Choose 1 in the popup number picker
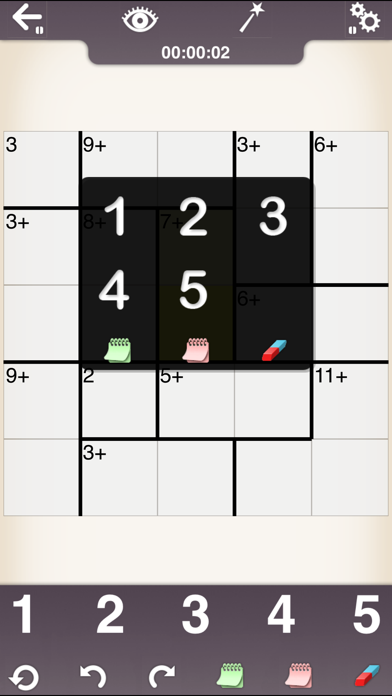Viewport: 392px width, 696px height. click(117, 217)
